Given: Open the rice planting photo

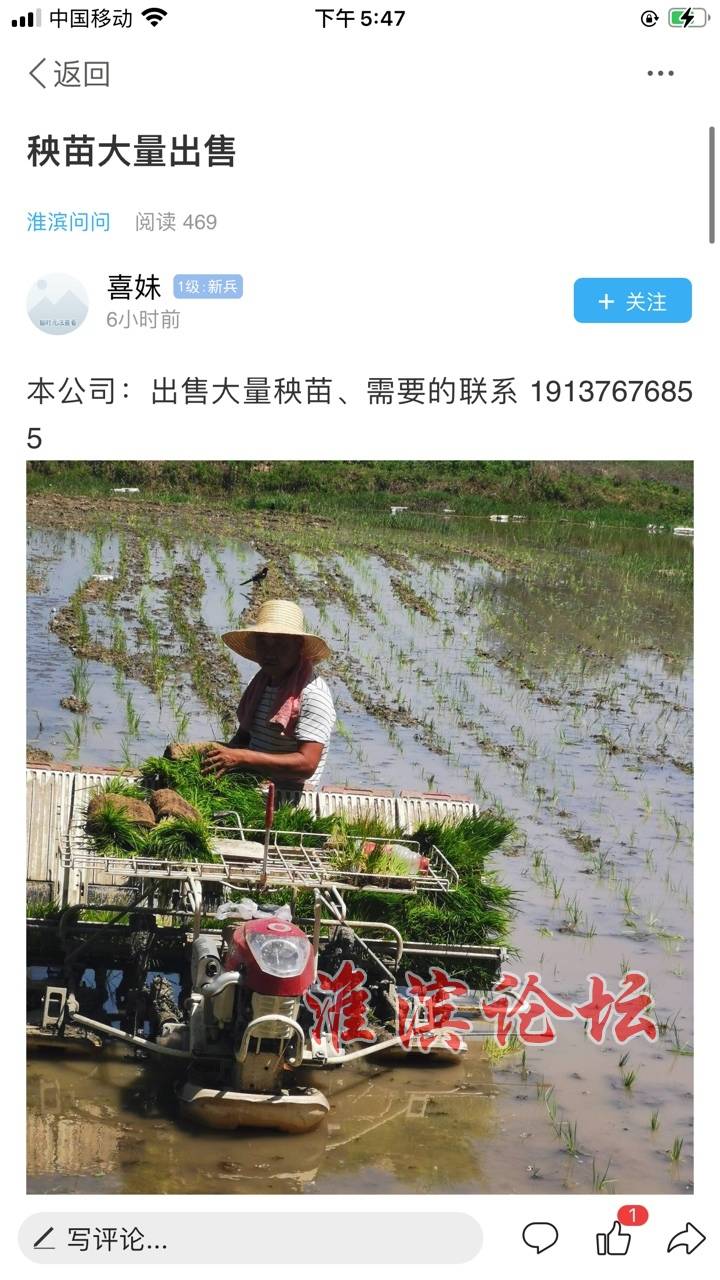Looking at the screenshot, I should tap(360, 826).
